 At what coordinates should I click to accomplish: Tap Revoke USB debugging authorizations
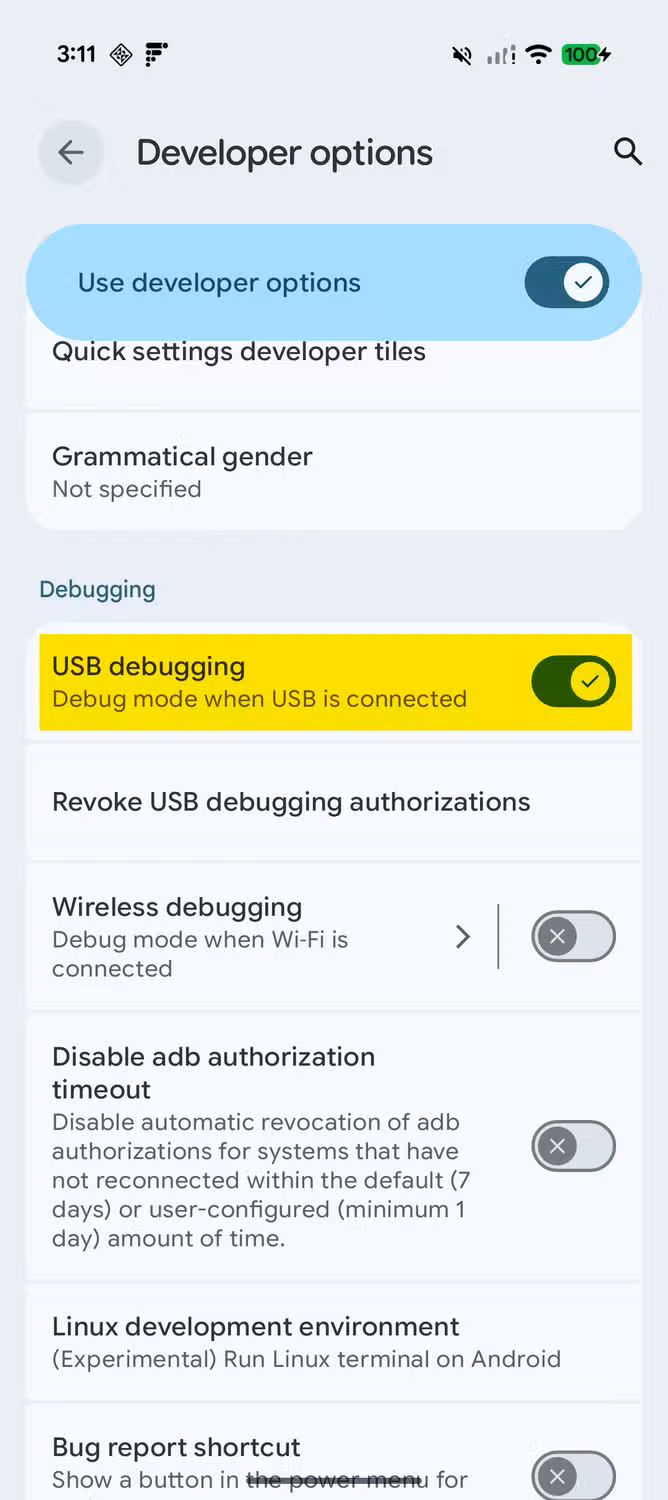[x=333, y=802]
